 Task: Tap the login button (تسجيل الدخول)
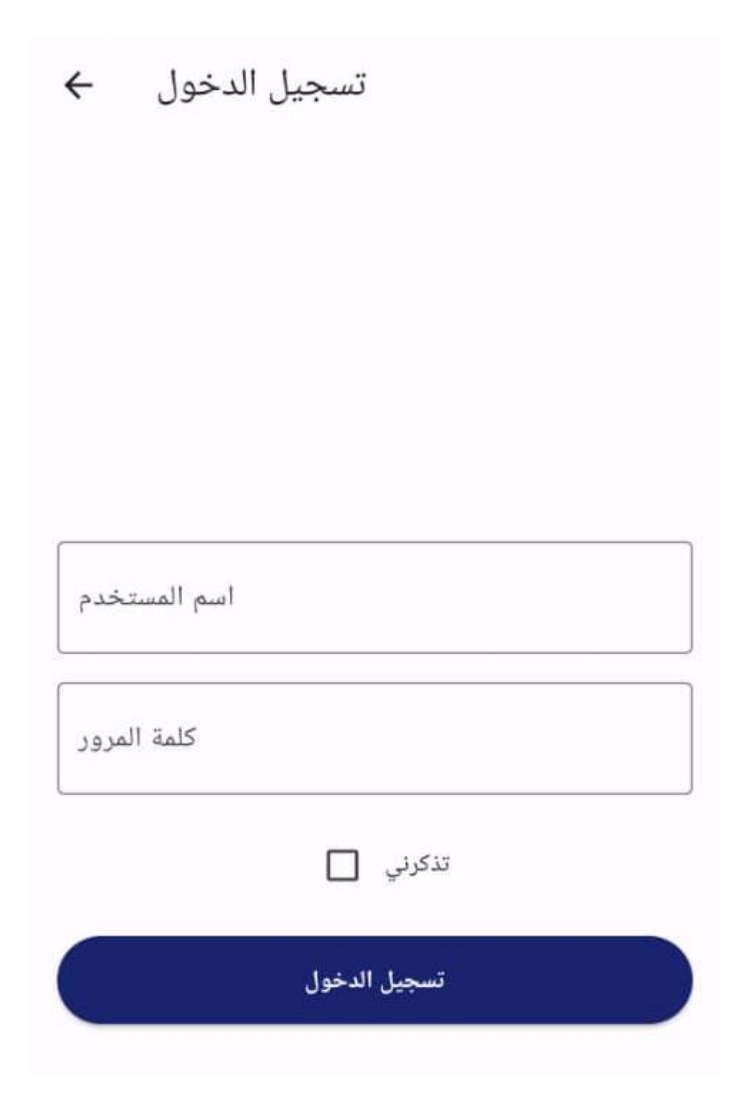coord(374,980)
